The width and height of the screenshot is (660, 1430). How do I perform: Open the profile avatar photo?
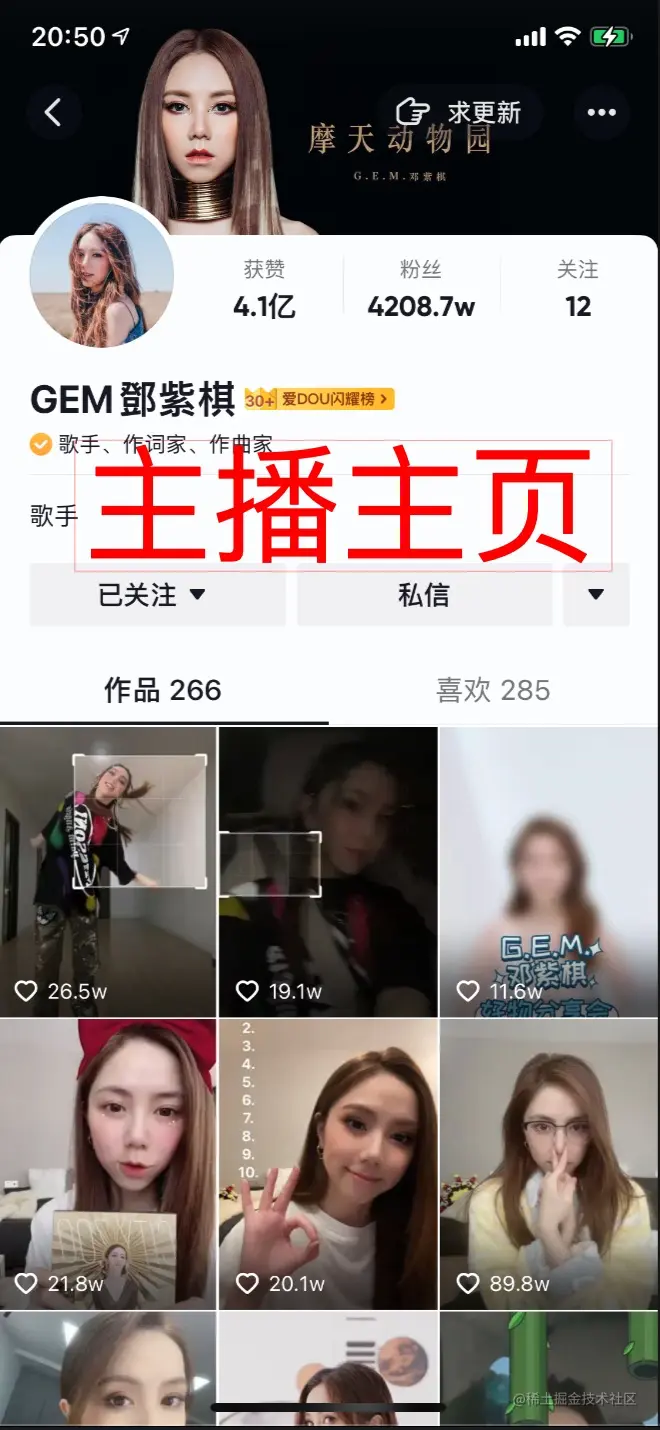[101, 272]
